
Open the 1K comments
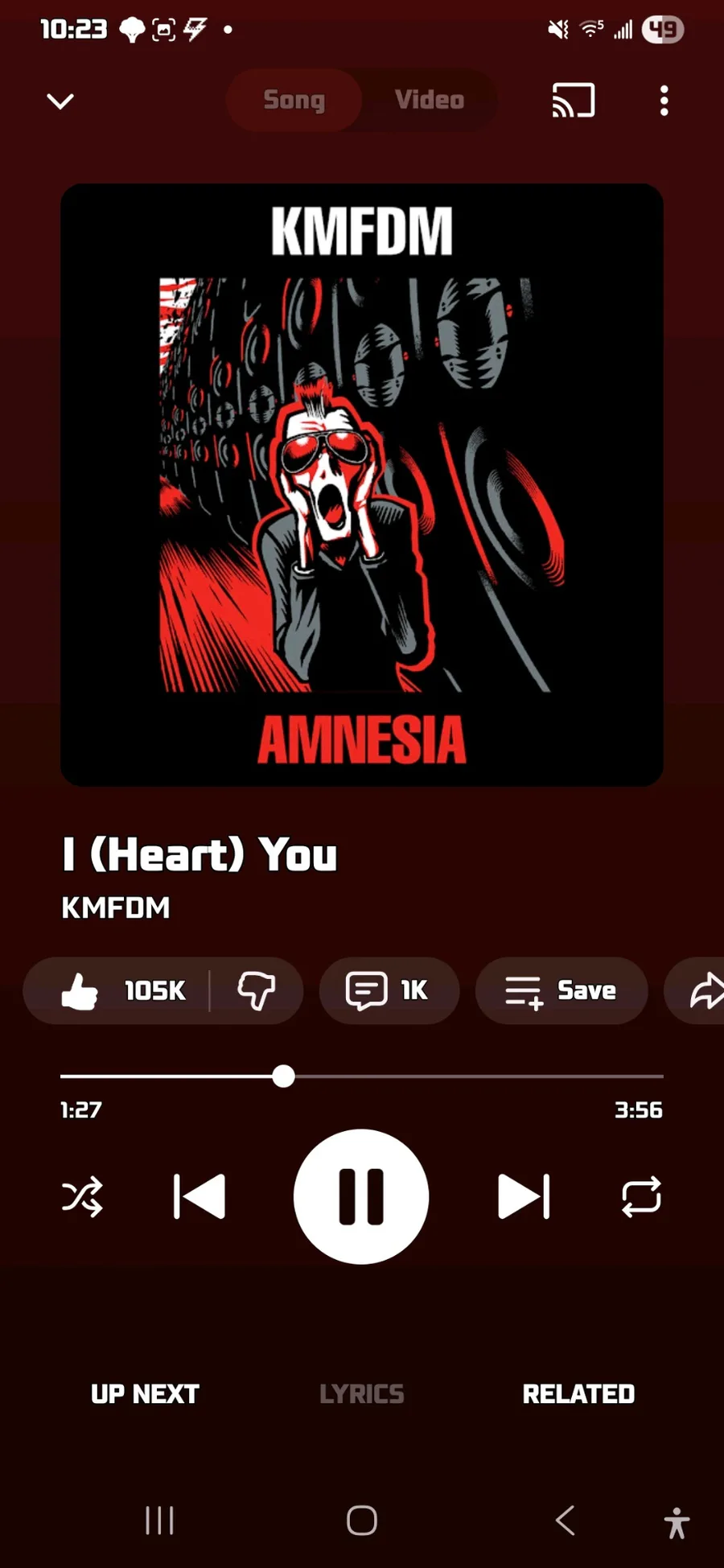coord(389,990)
